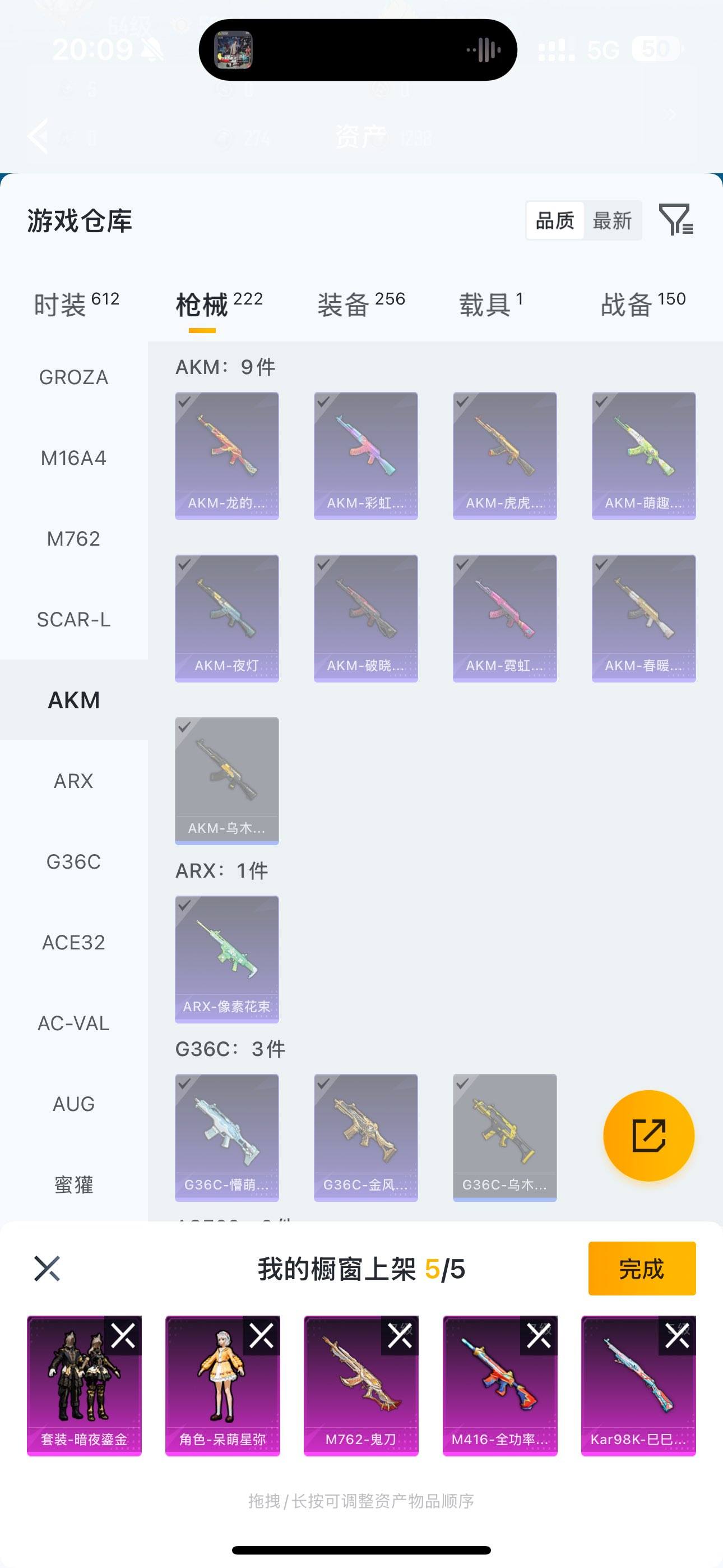Choose the AUG category
Screen dimensions: 723x1568
[73, 1104]
